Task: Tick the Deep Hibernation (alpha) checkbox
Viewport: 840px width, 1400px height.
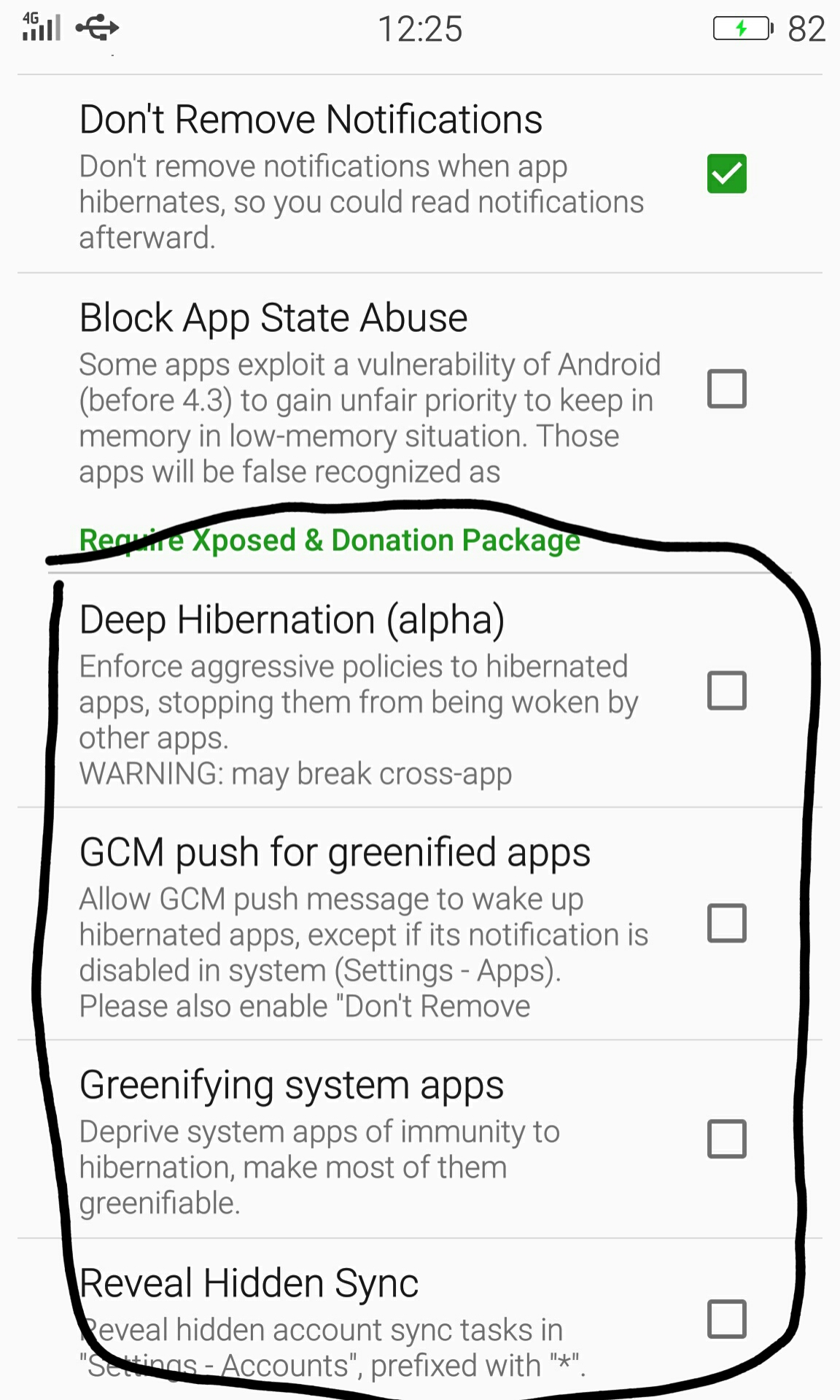Action: (726, 690)
